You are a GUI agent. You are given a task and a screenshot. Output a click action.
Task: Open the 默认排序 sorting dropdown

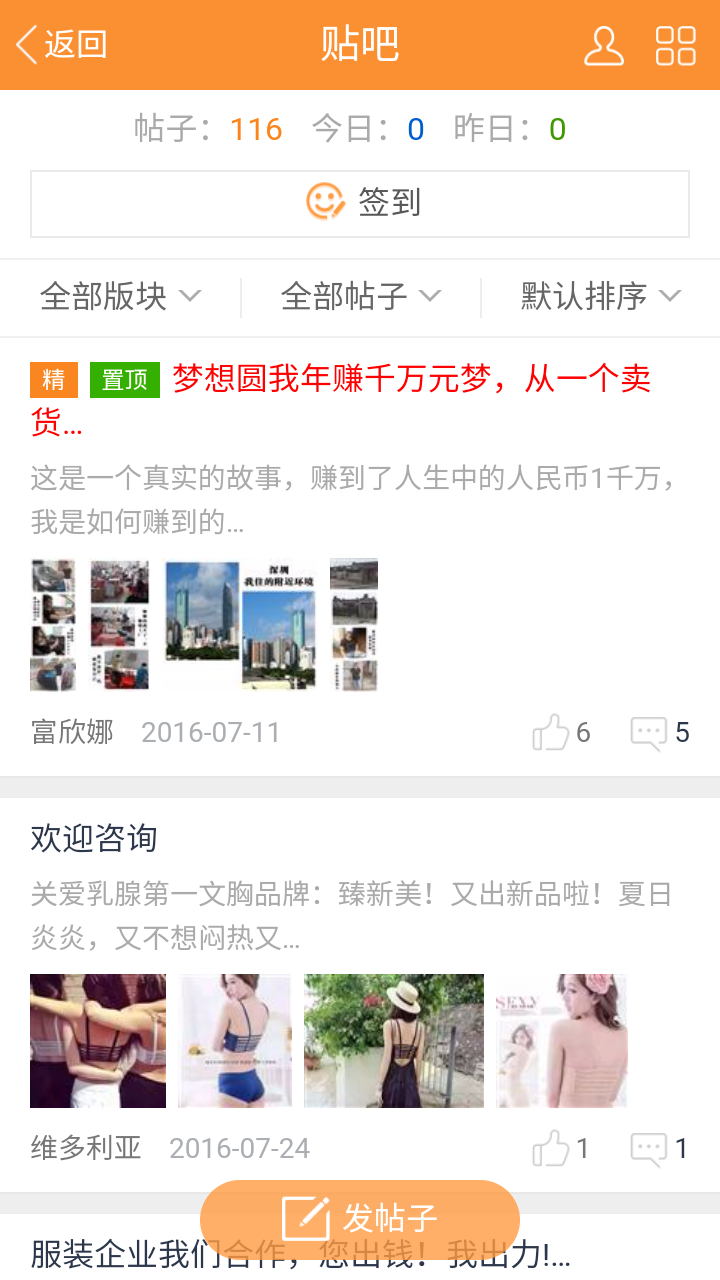tap(600, 296)
